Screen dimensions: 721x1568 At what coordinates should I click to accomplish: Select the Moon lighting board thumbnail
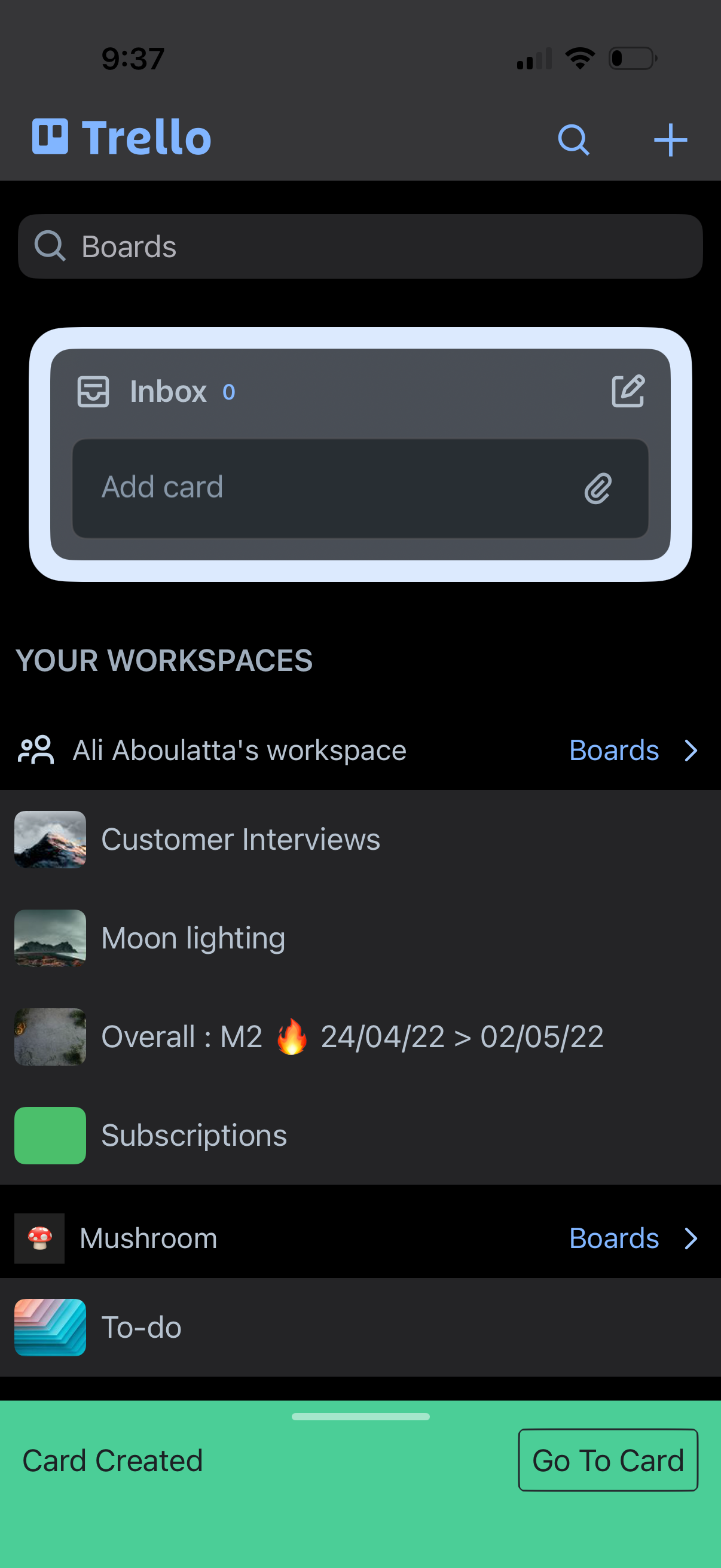(50, 938)
